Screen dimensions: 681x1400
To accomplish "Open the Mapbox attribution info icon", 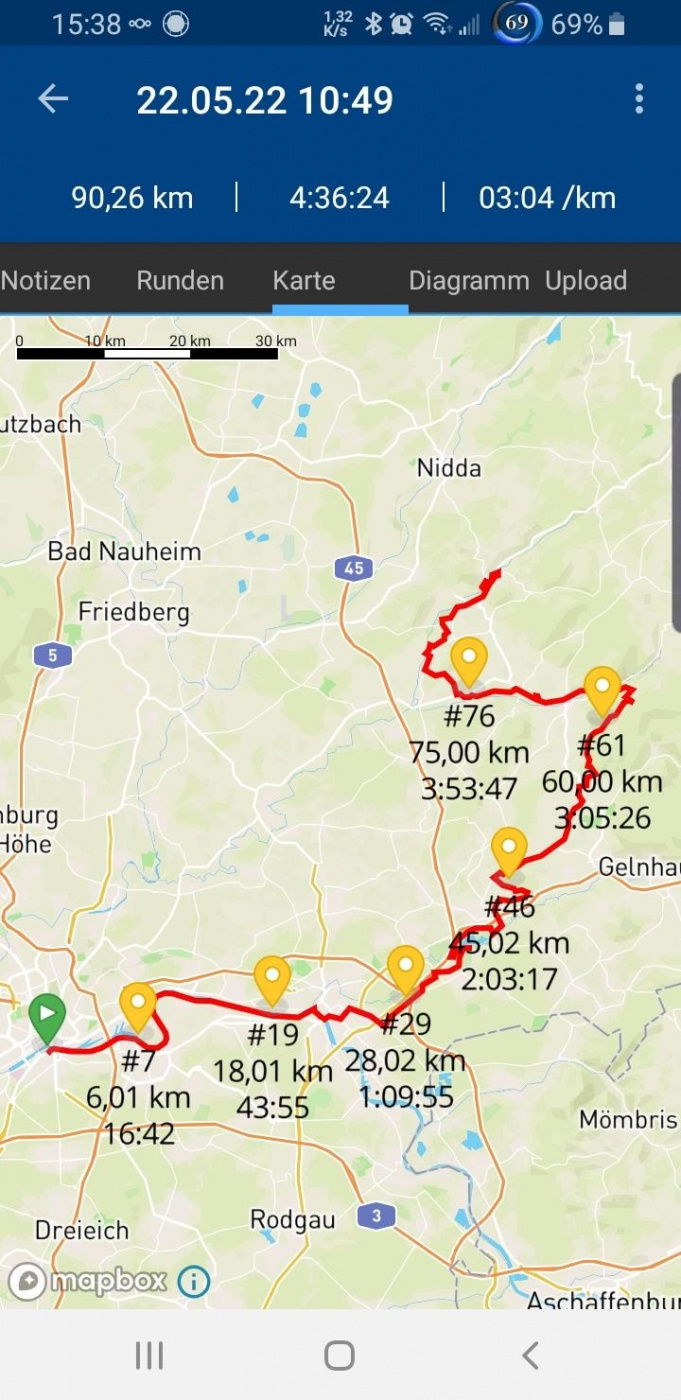I will click(194, 1281).
